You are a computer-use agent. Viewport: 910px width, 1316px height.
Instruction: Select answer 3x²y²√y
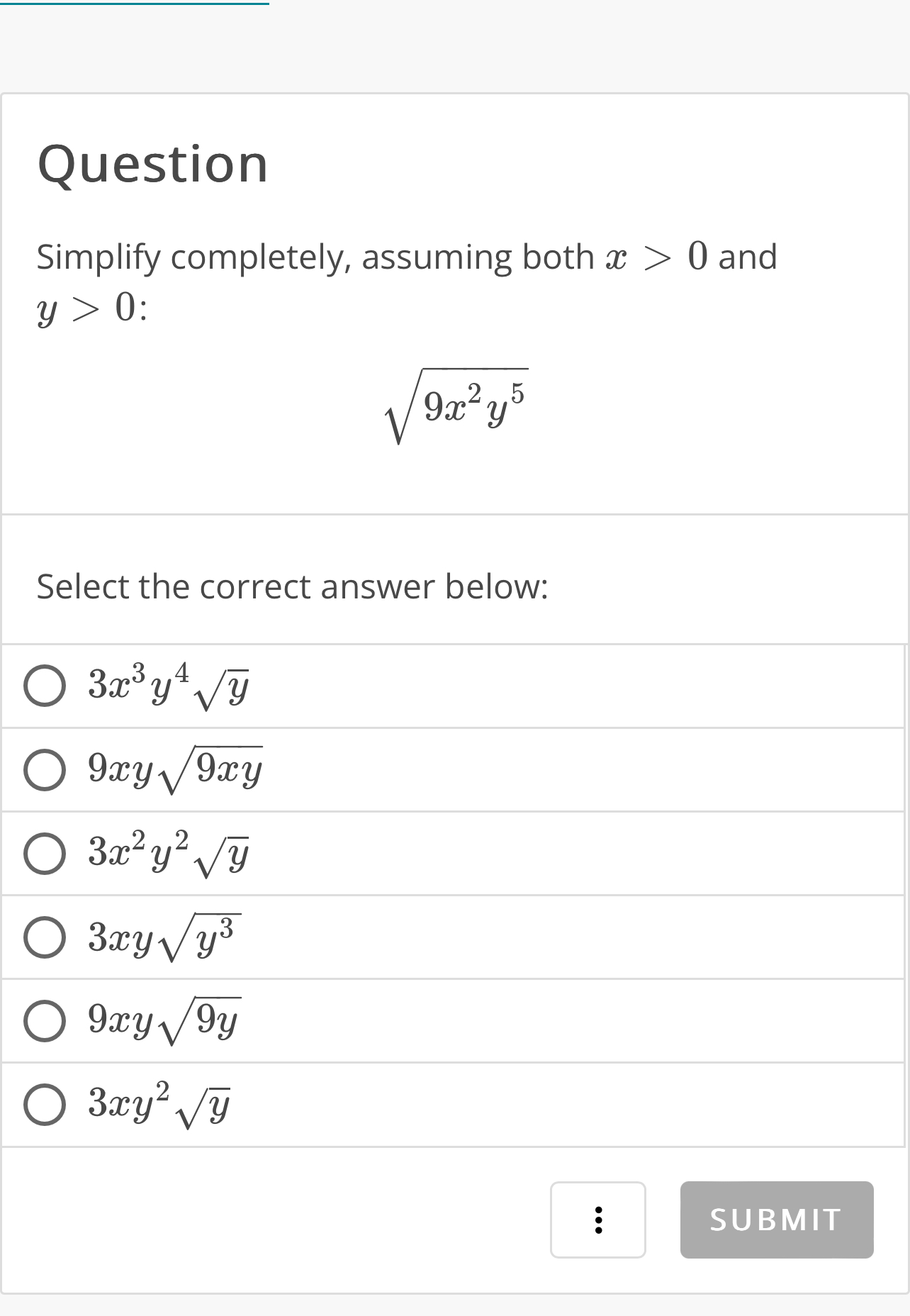tap(44, 854)
